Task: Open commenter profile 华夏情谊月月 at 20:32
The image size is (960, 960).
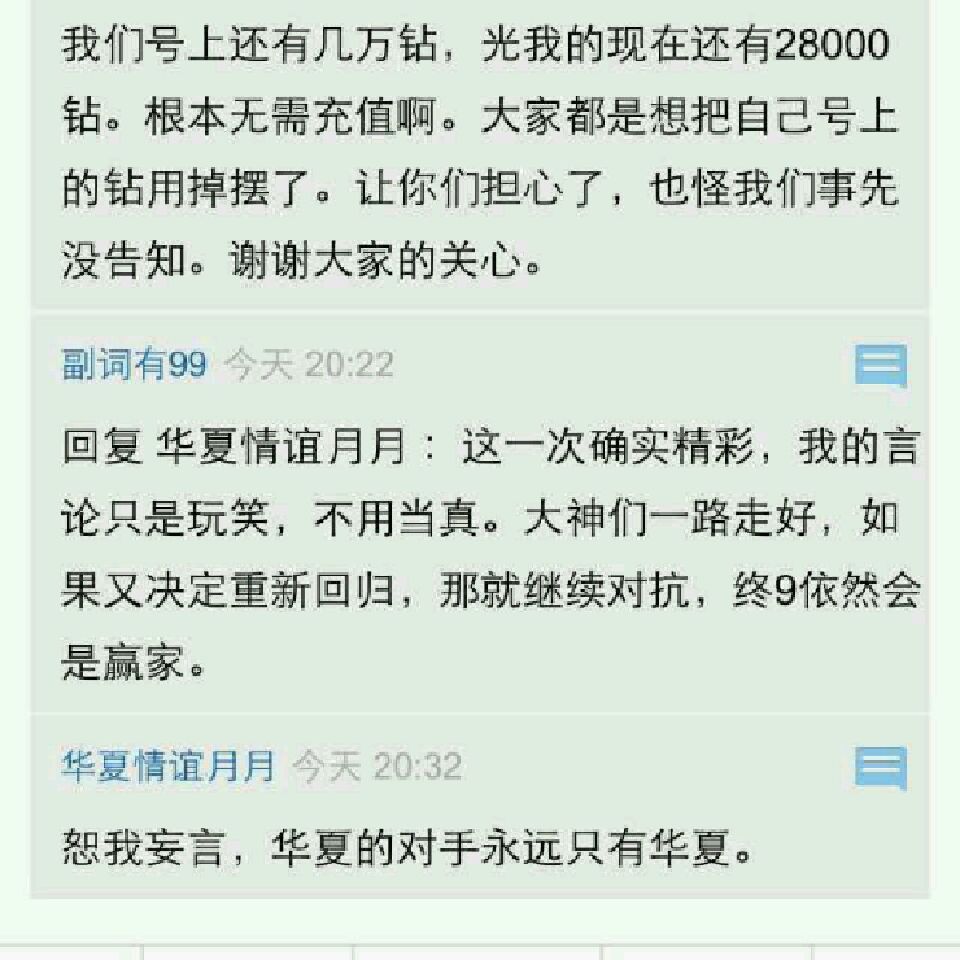Action: click(x=168, y=766)
